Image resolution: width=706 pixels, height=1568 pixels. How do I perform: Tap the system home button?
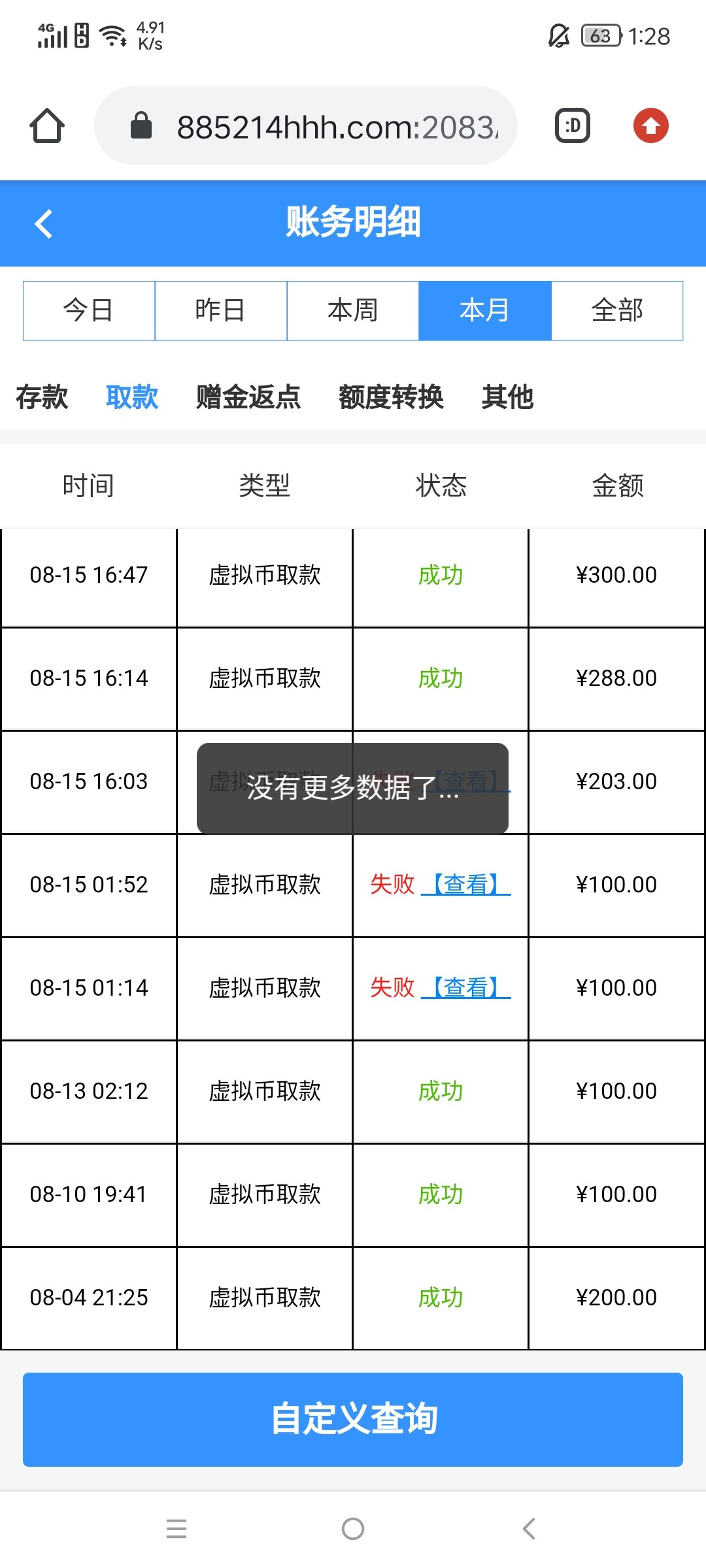coord(353,1529)
